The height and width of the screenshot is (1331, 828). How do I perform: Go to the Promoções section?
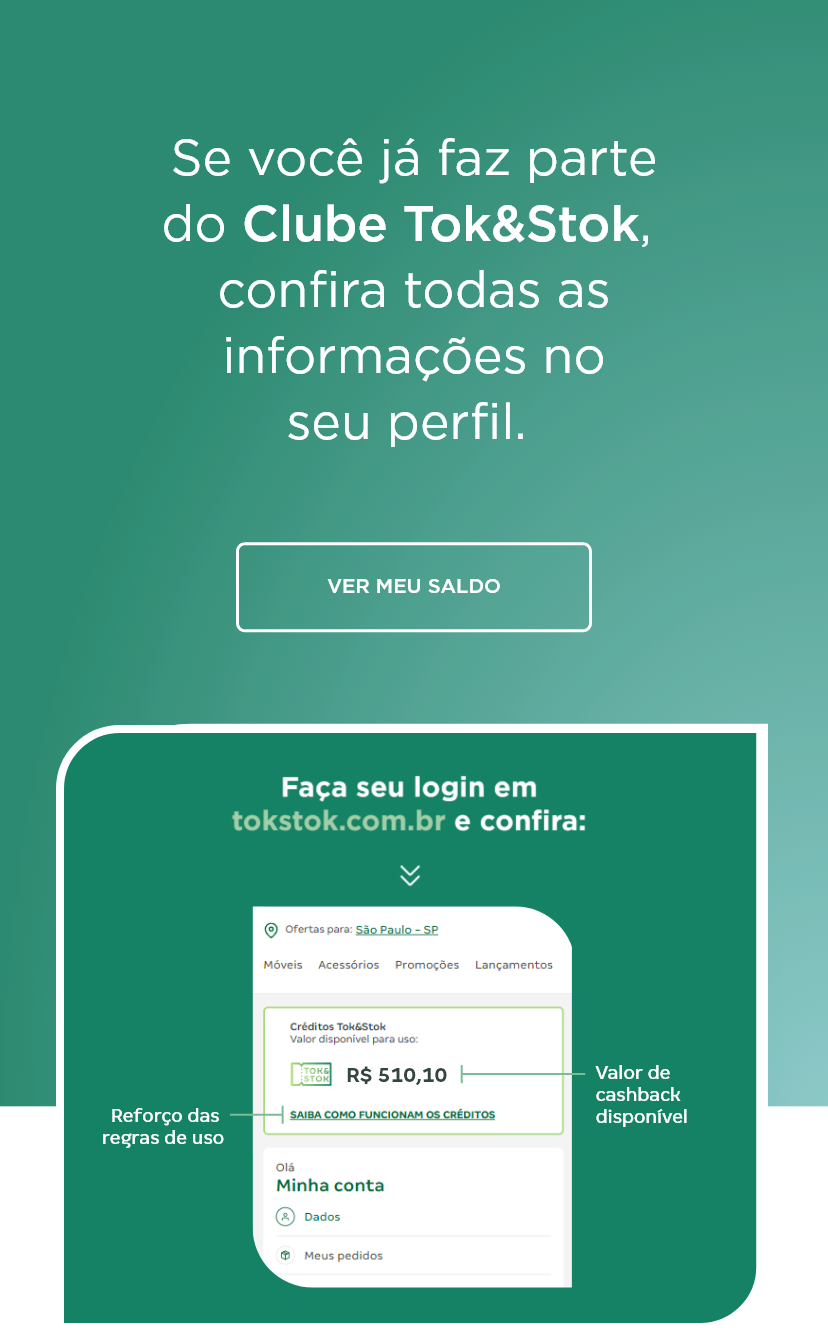pyautogui.click(x=427, y=965)
